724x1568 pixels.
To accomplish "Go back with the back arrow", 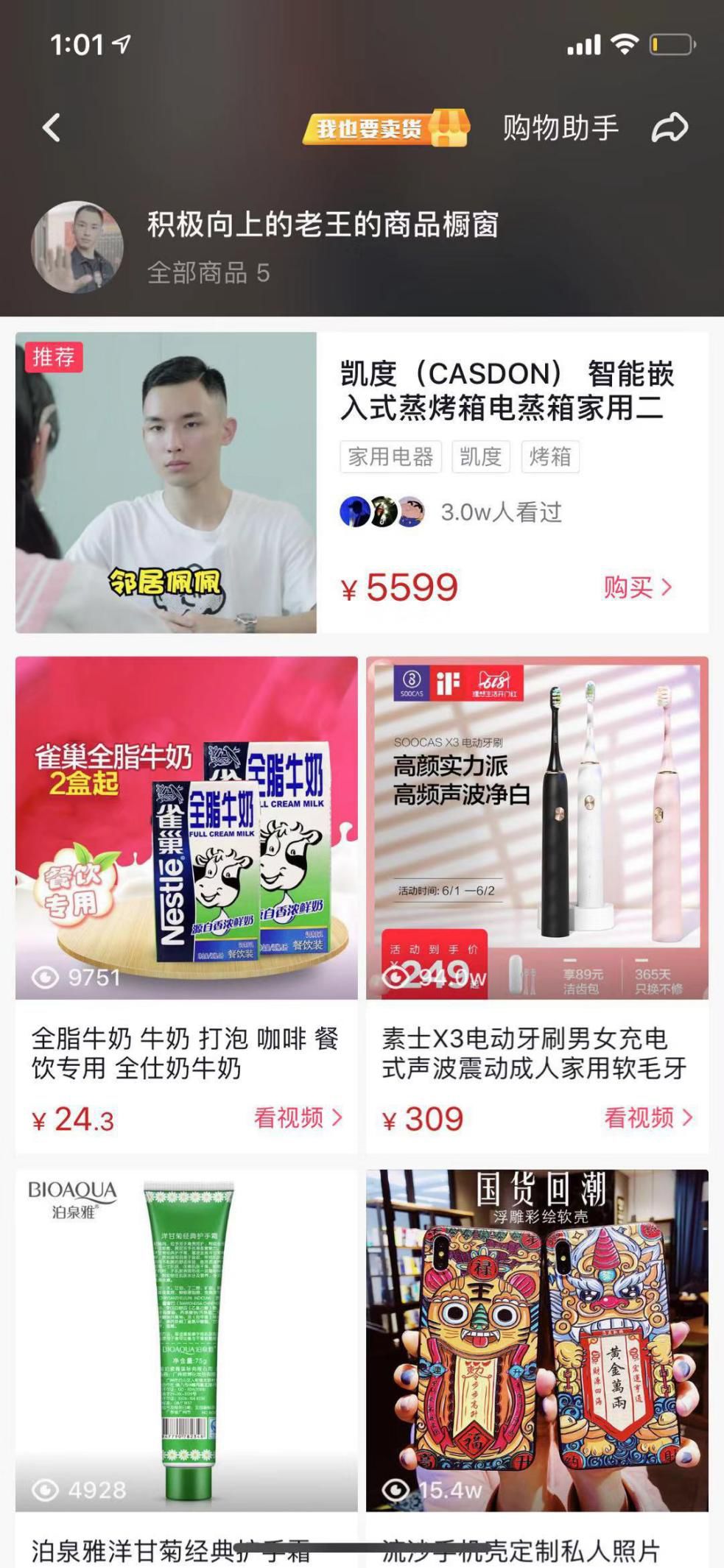I will (x=51, y=128).
